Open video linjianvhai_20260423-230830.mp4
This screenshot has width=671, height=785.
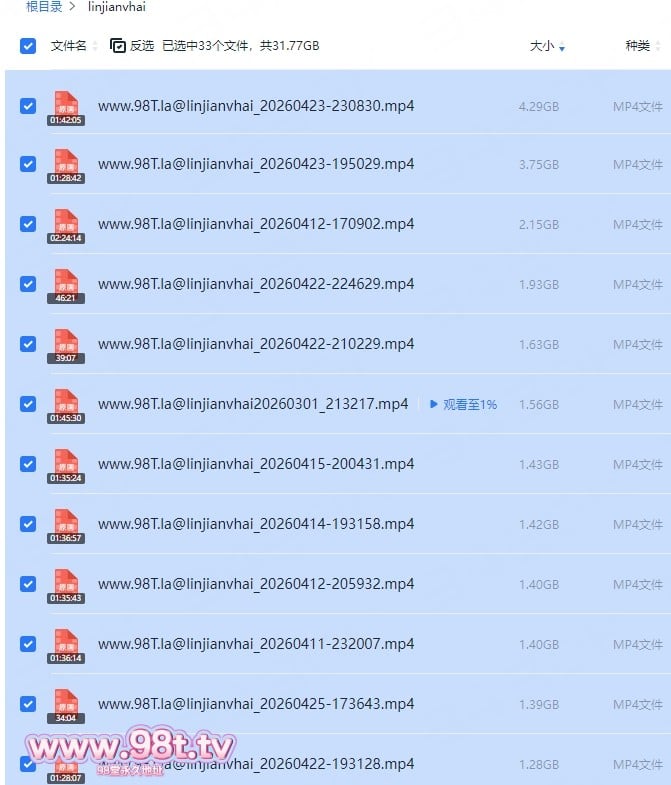click(256, 104)
